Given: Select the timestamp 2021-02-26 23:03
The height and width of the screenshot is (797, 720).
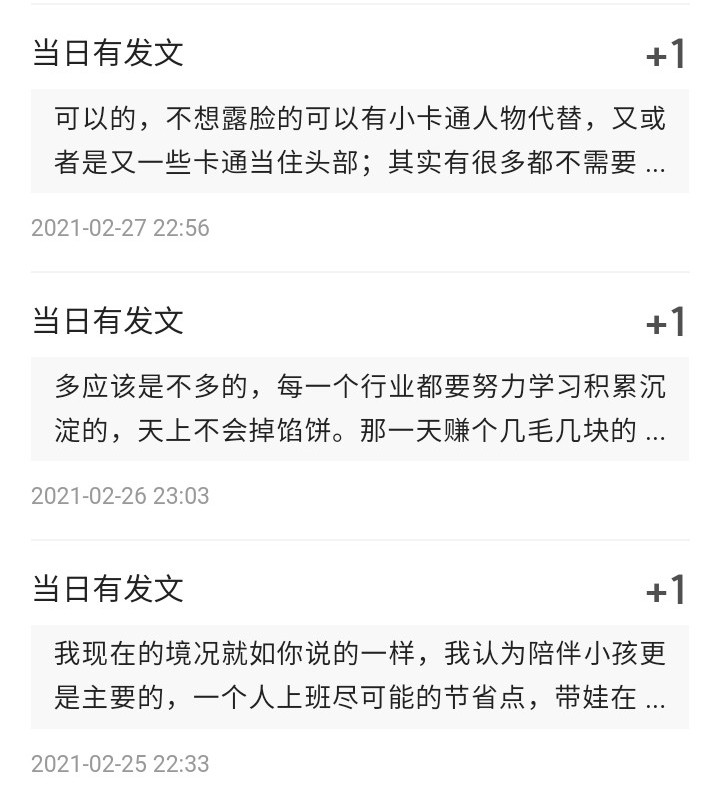Looking at the screenshot, I should [x=120, y=495].
